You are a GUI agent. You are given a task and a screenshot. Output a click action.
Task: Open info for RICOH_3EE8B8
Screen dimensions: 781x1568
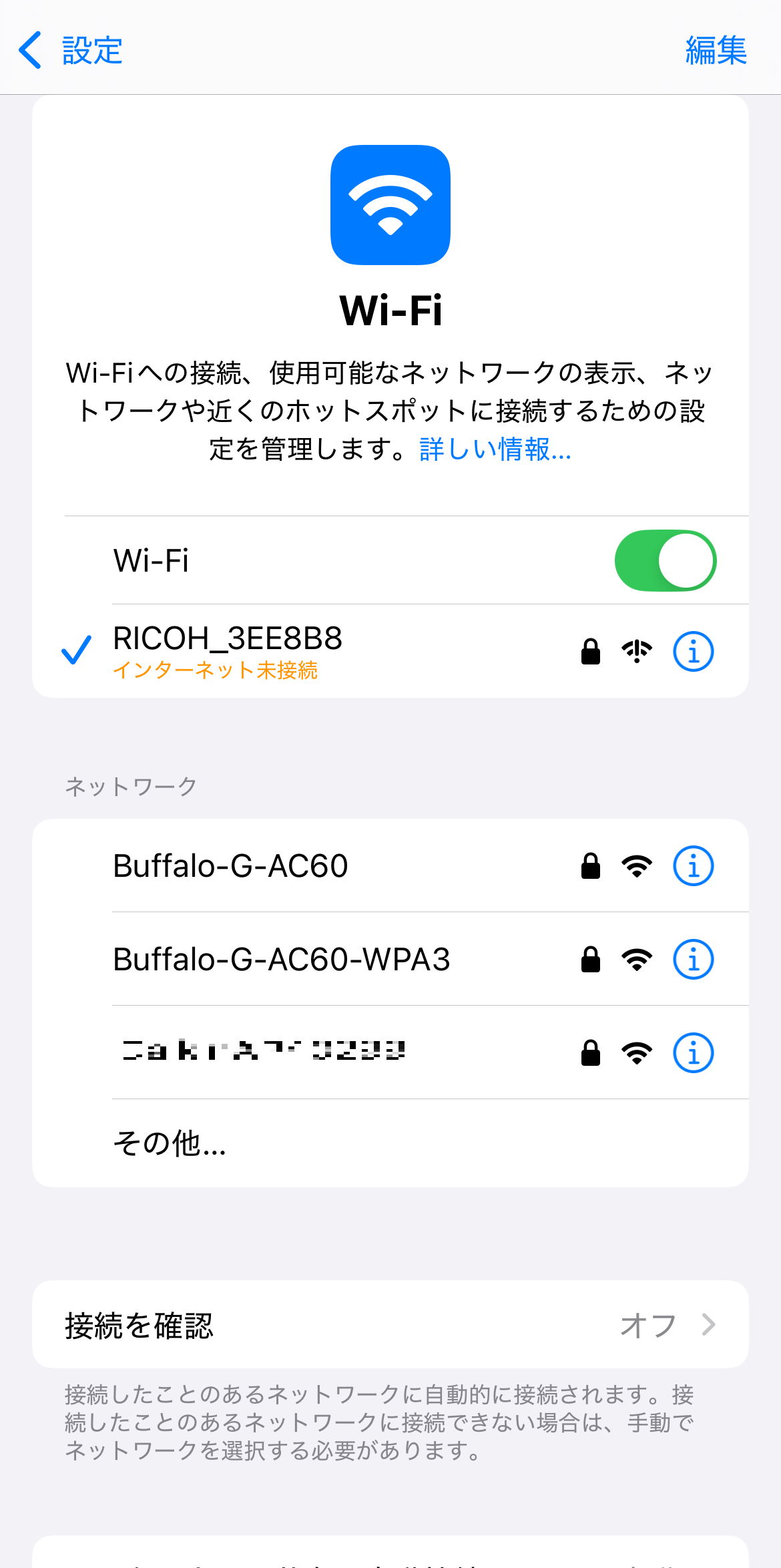pos(693,651)
